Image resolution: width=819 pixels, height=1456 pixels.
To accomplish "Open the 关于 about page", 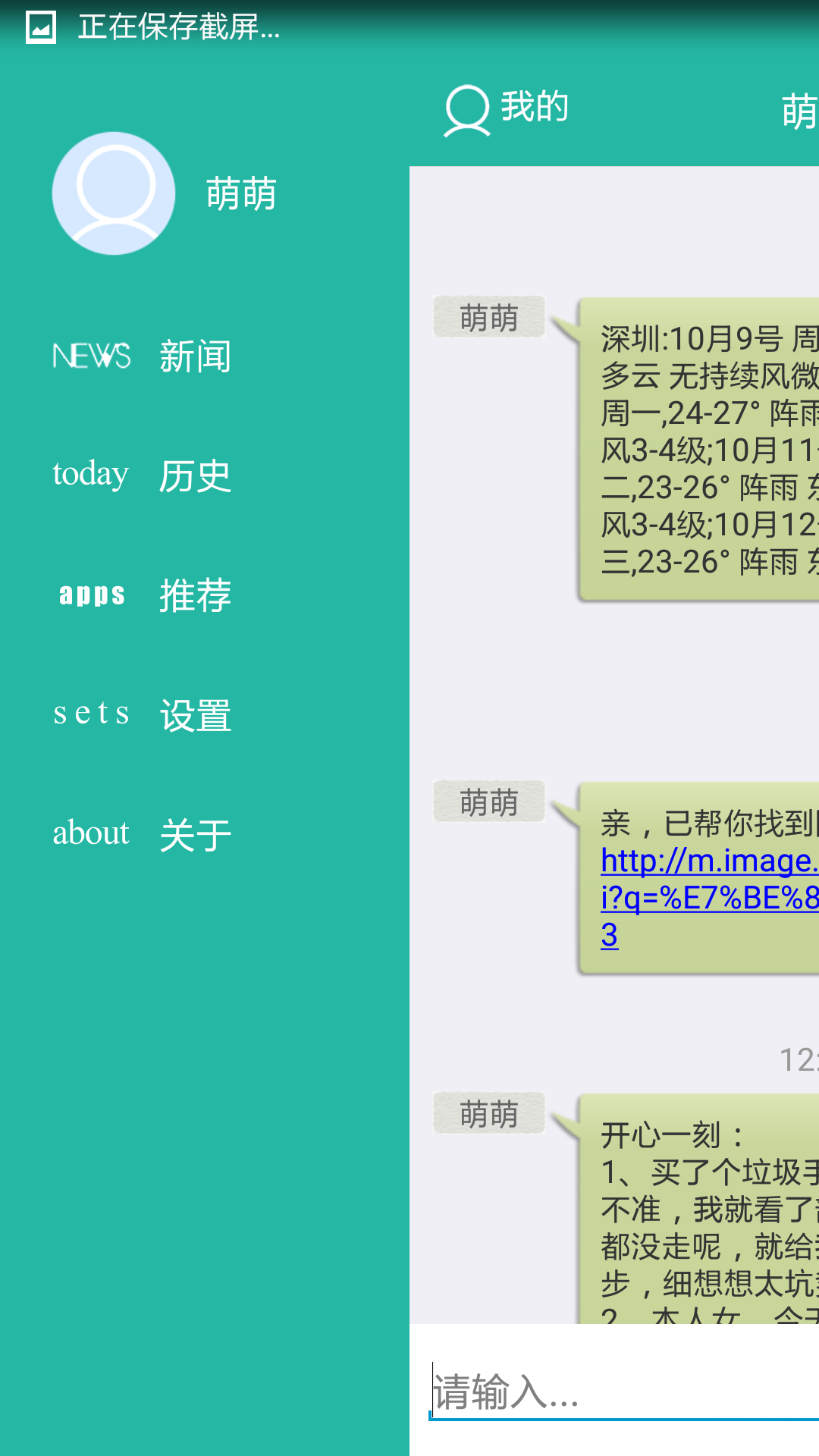I will (143, 834).
